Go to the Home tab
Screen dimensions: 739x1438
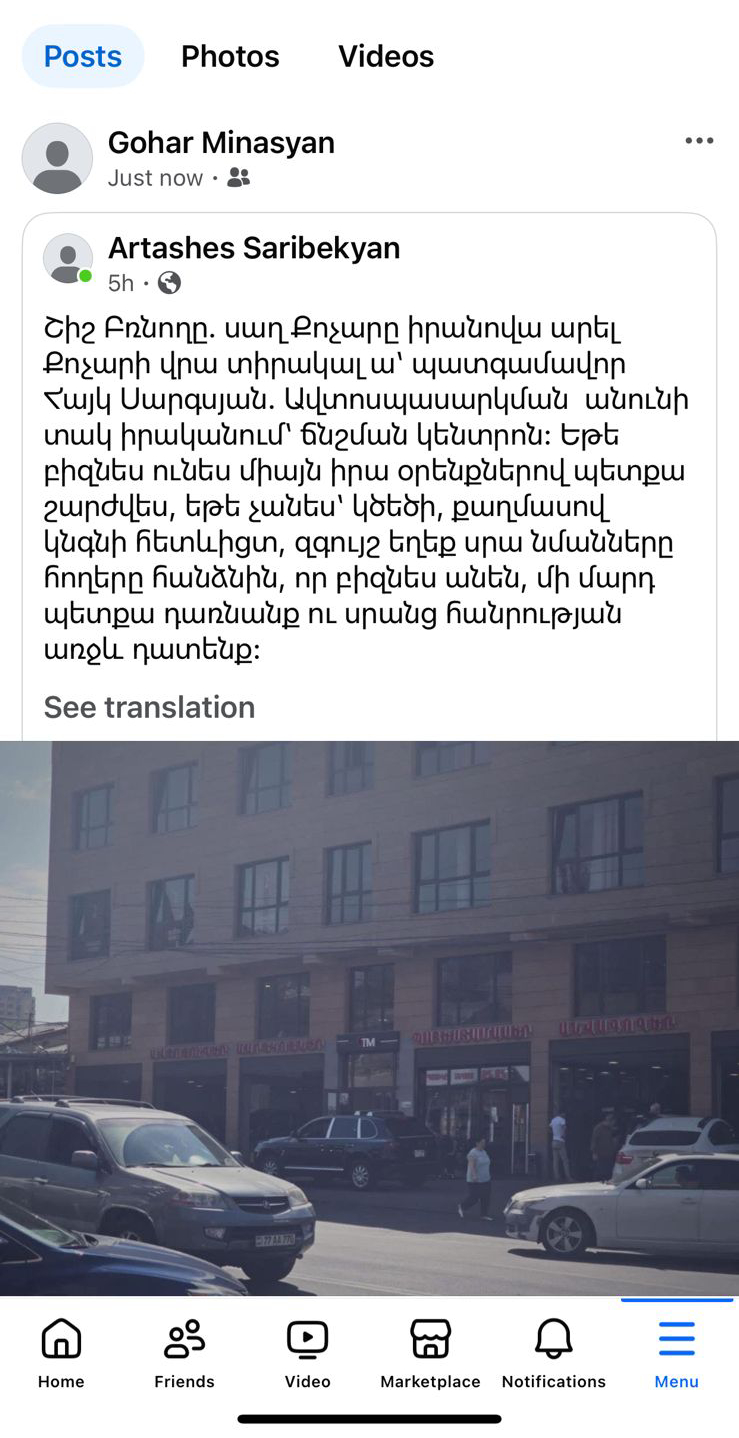tap(61, 1353)
